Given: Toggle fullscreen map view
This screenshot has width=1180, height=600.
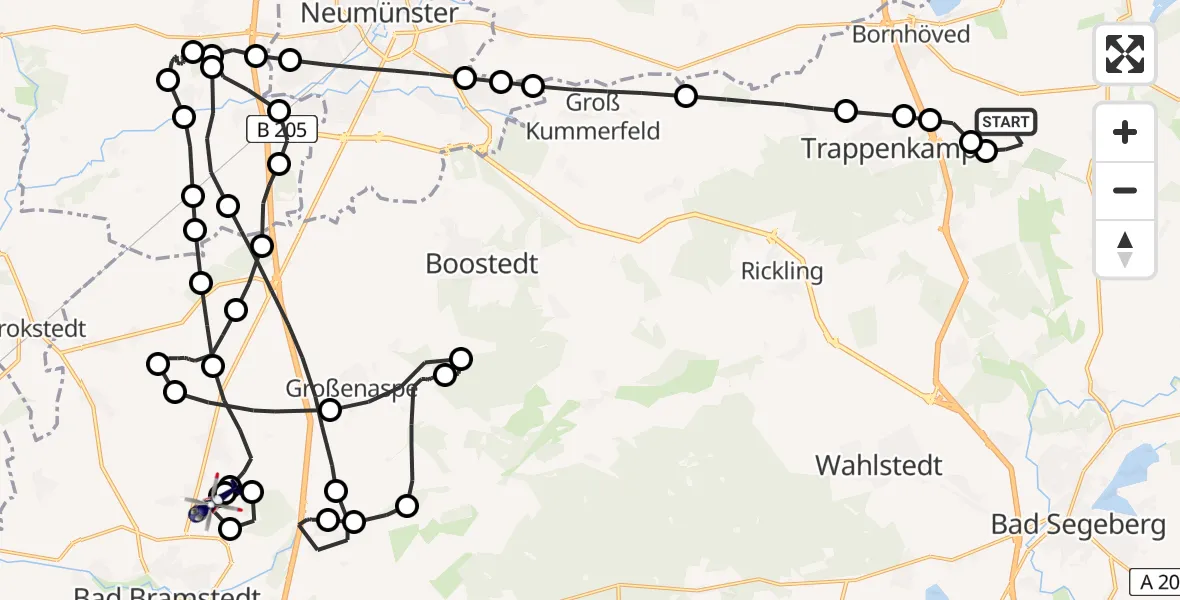Looking at the screenshot, I should click(x=1125, y=54).
